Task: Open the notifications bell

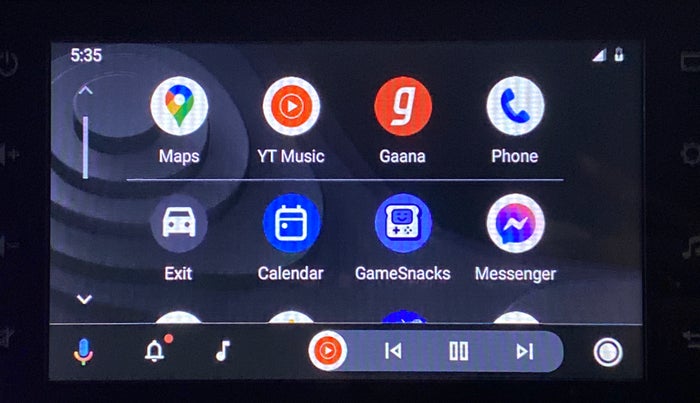Action: click(155, 351)
